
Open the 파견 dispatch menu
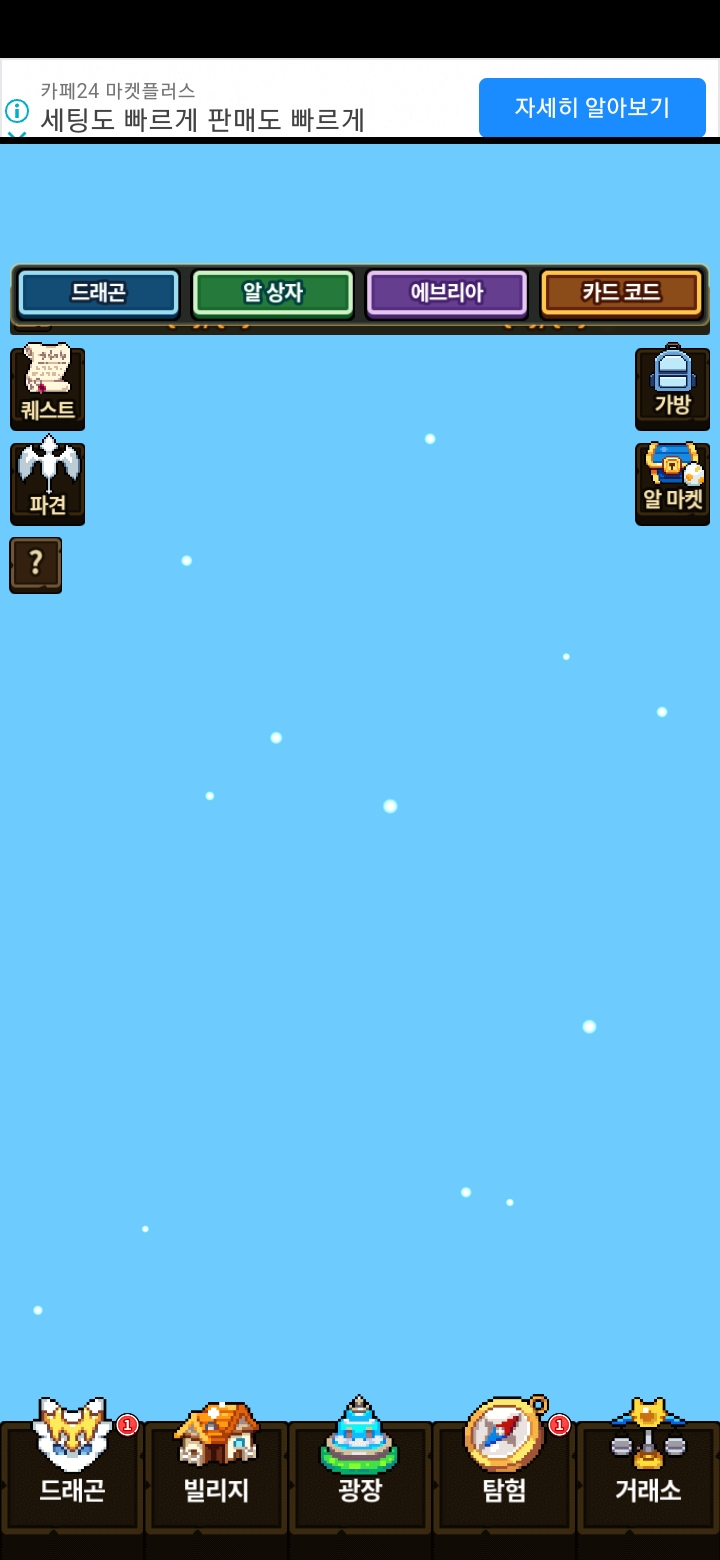47,481
